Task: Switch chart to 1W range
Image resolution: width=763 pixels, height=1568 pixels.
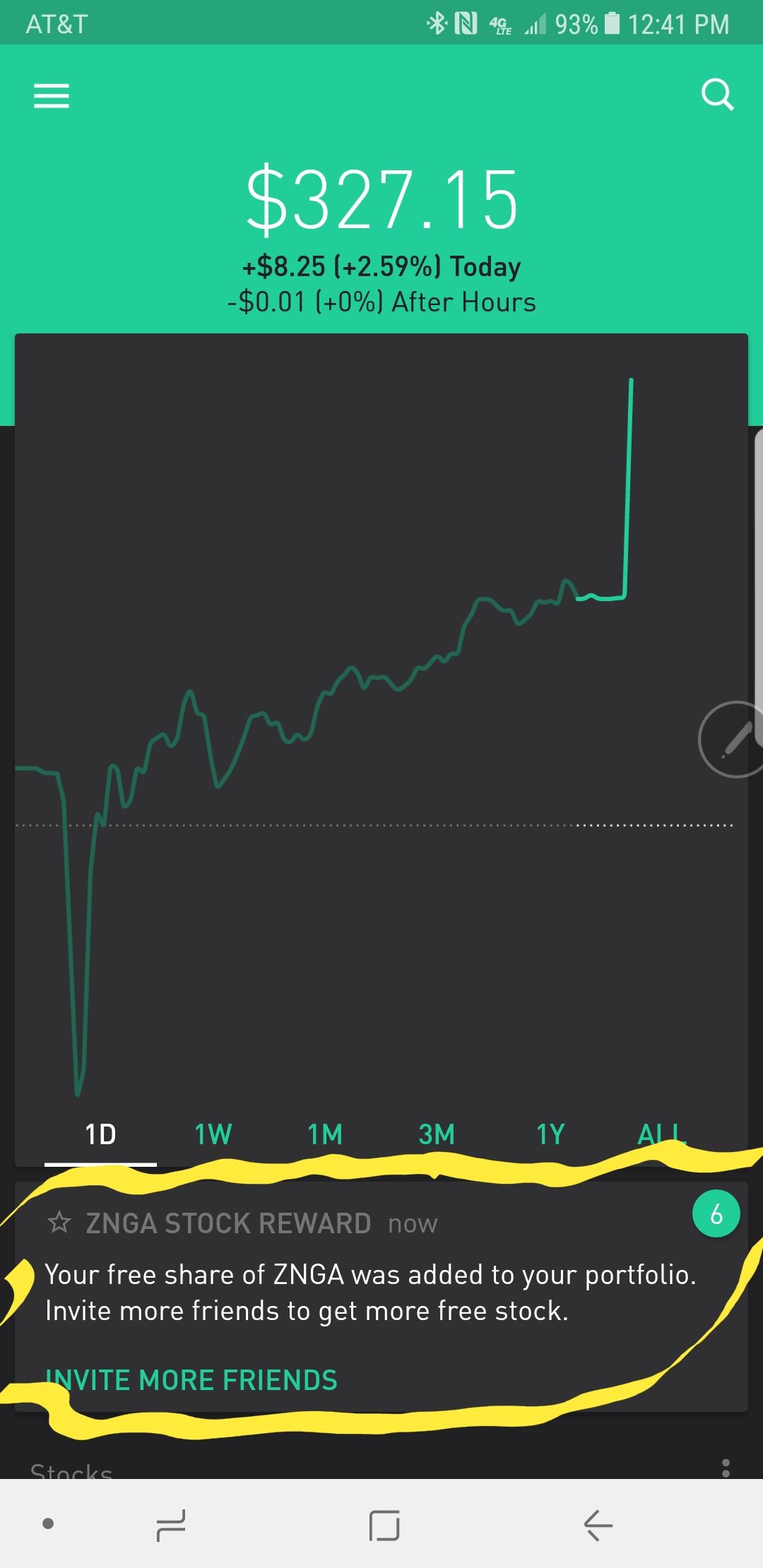Action: tap(213, 1135)
